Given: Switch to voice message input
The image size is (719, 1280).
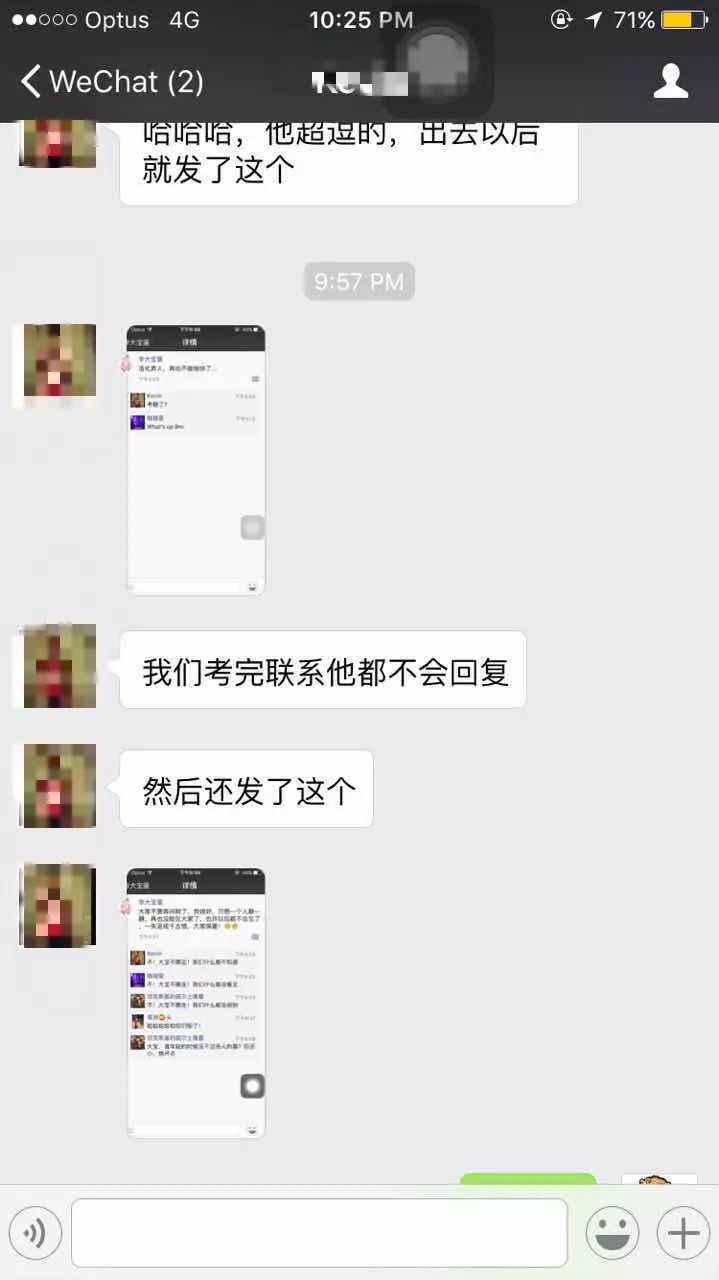Looking at the screenshot, I should (x=35, y=1233).
